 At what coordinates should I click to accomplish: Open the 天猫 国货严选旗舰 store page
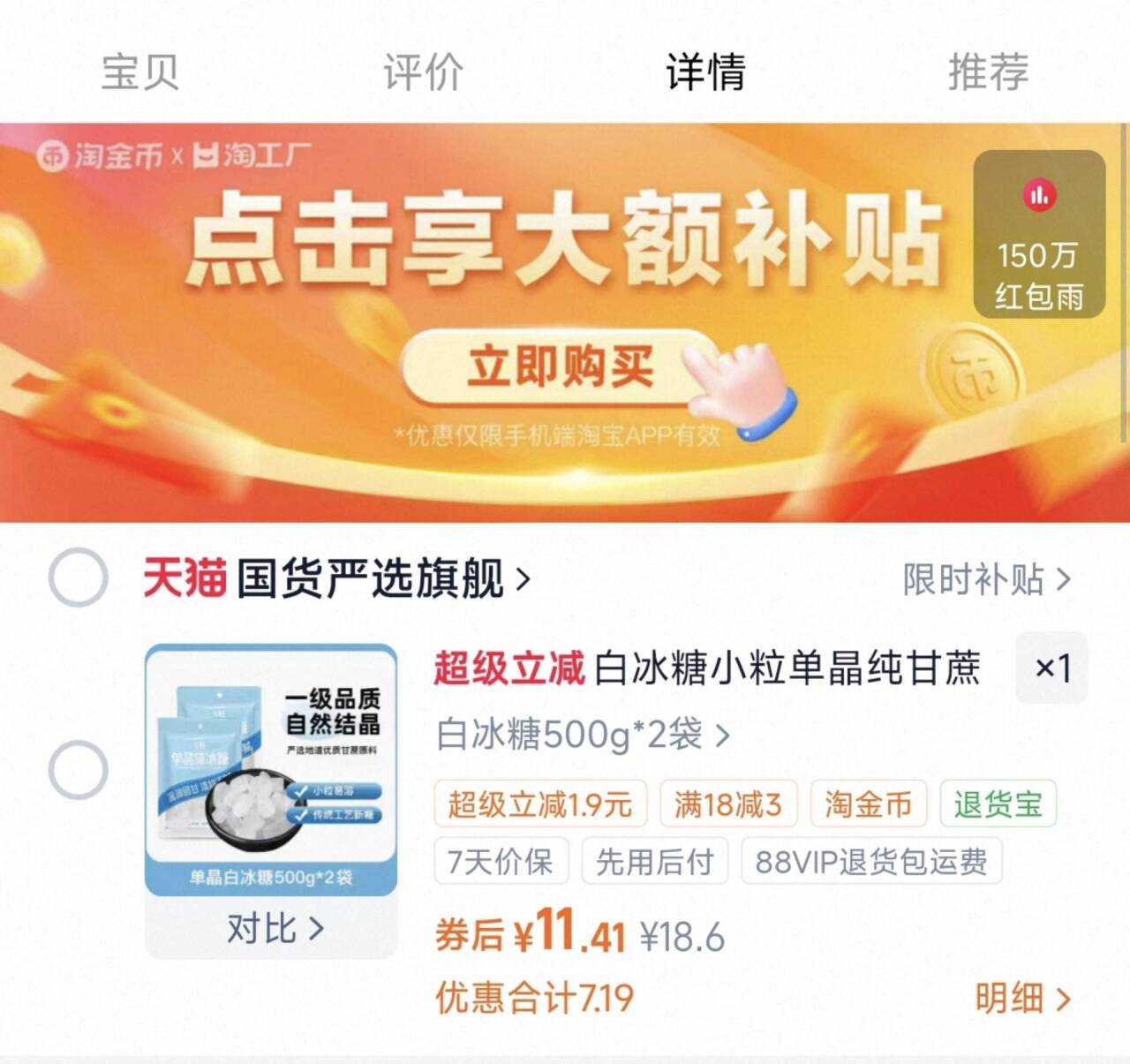click(337, 579)
